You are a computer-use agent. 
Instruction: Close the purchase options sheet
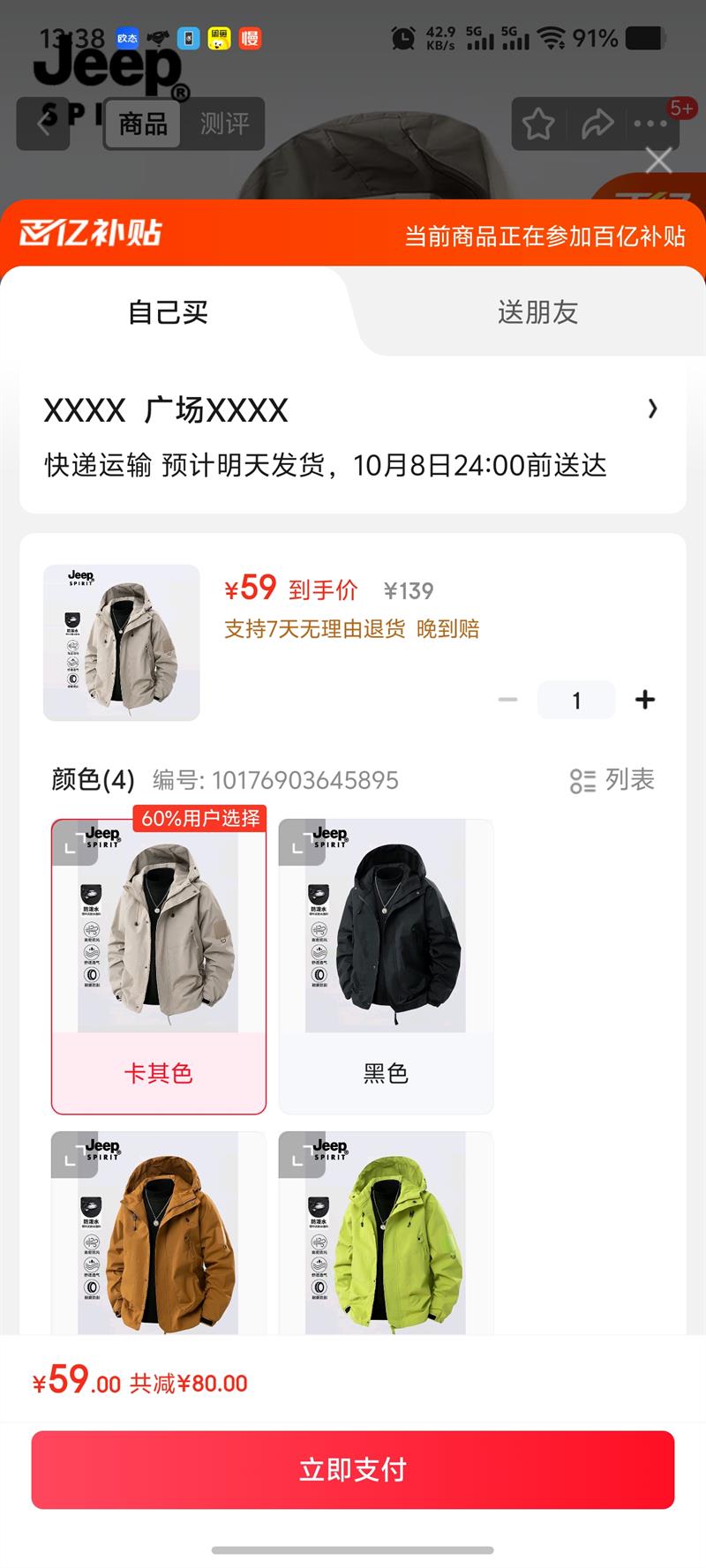[x=658, y=161]
